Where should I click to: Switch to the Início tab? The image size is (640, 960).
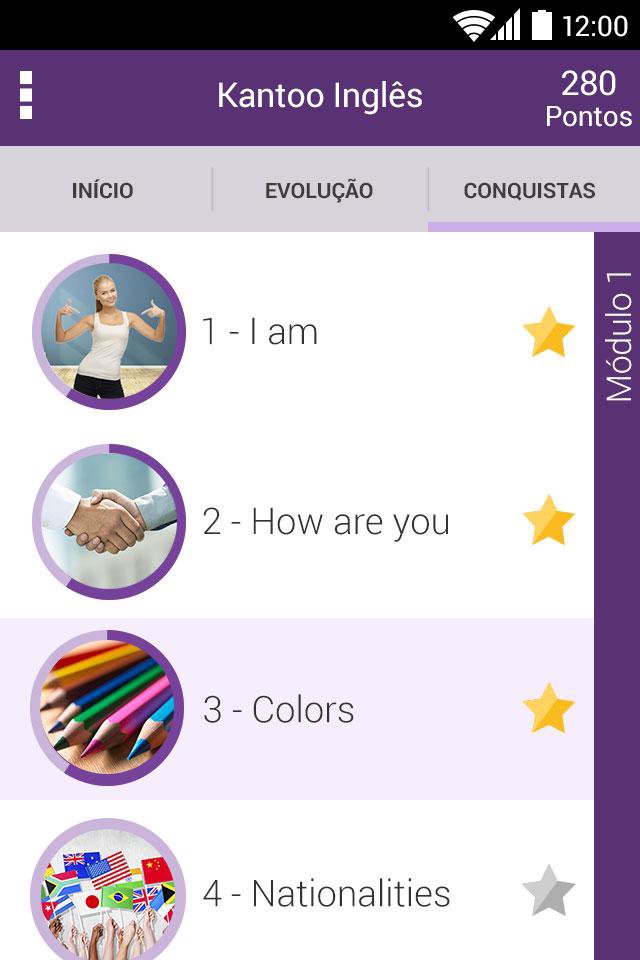(x=103, y=190)
